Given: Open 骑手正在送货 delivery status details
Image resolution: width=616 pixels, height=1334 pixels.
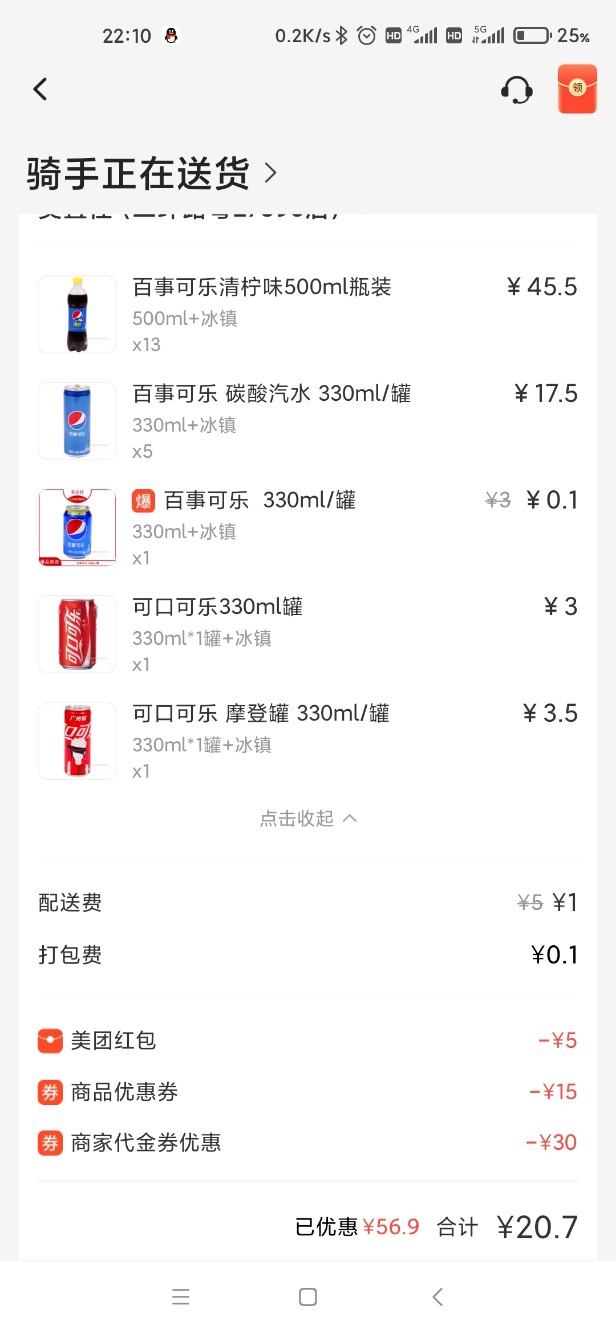Looking at the screenshot, I should [151, 173].
